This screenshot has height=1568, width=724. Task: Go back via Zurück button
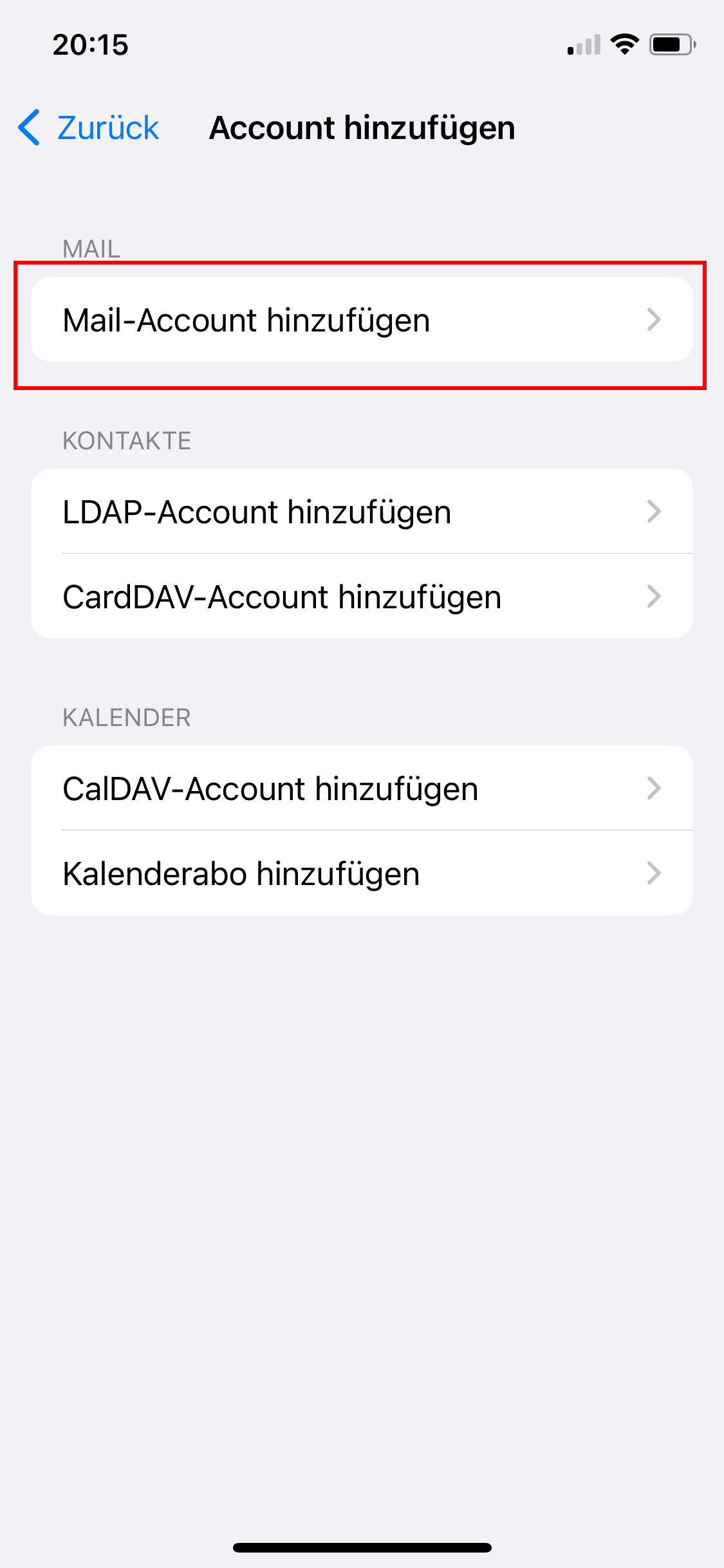pyautogui.click(x=89, y=127)
